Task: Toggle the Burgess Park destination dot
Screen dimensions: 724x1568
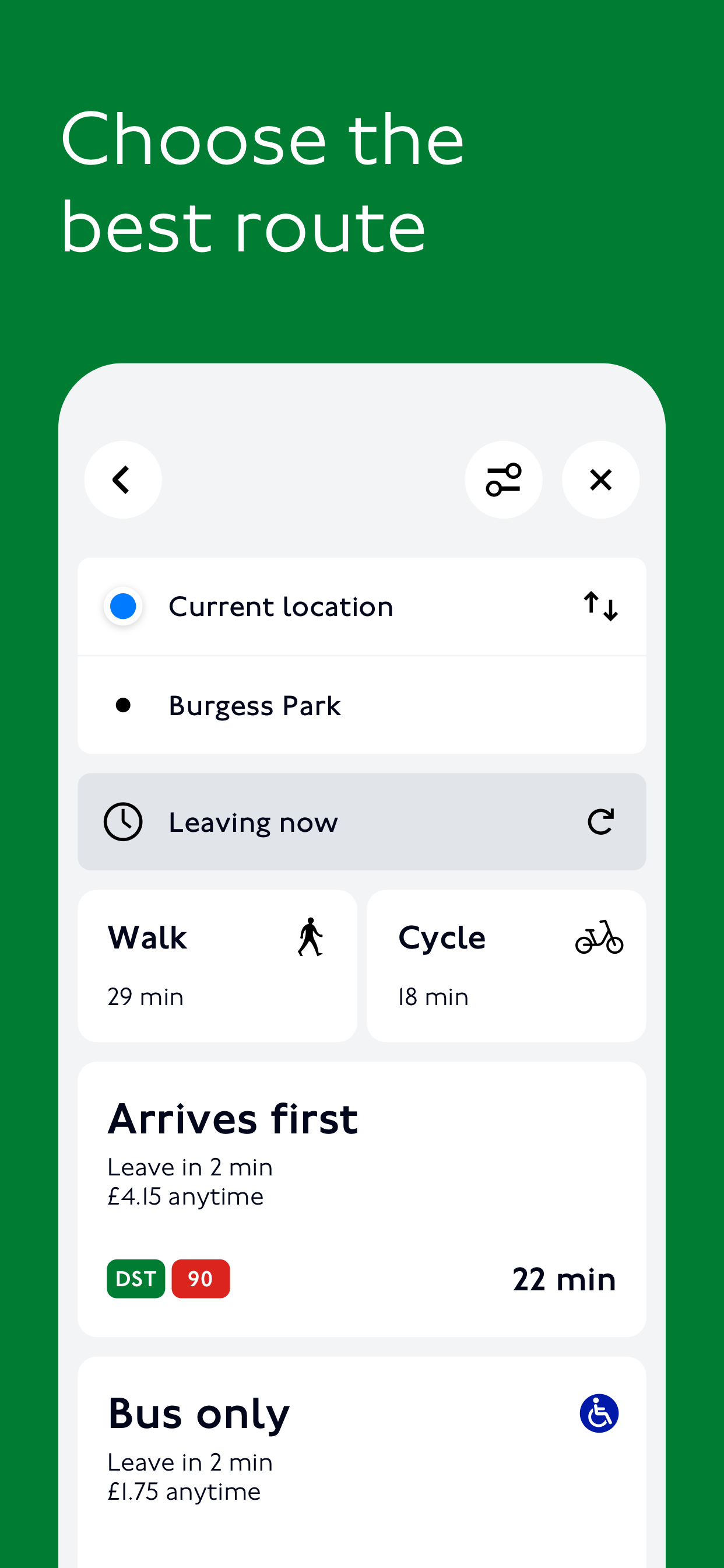Action: 124,704
